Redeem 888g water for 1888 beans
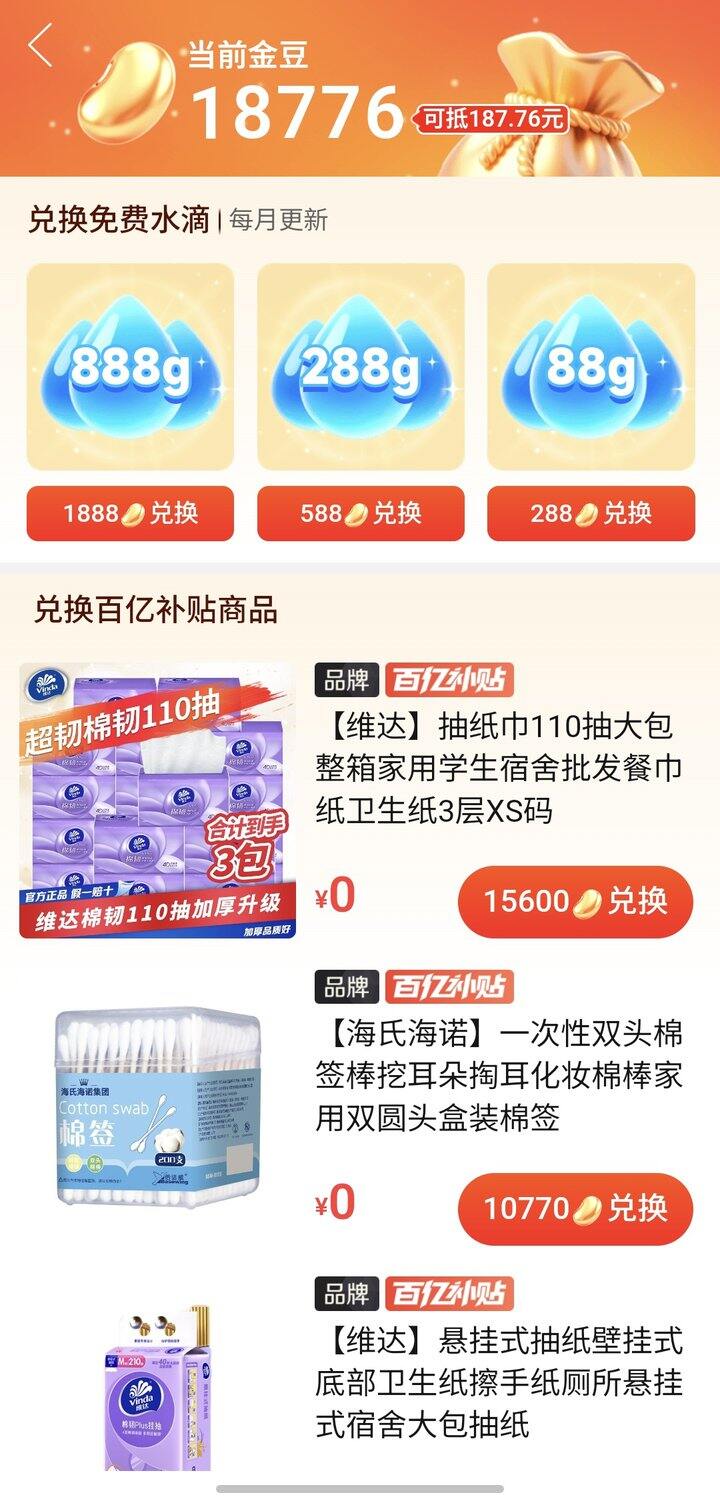Image resolution: width=720 pixels, height=1507 pixels. pos(130,513)
